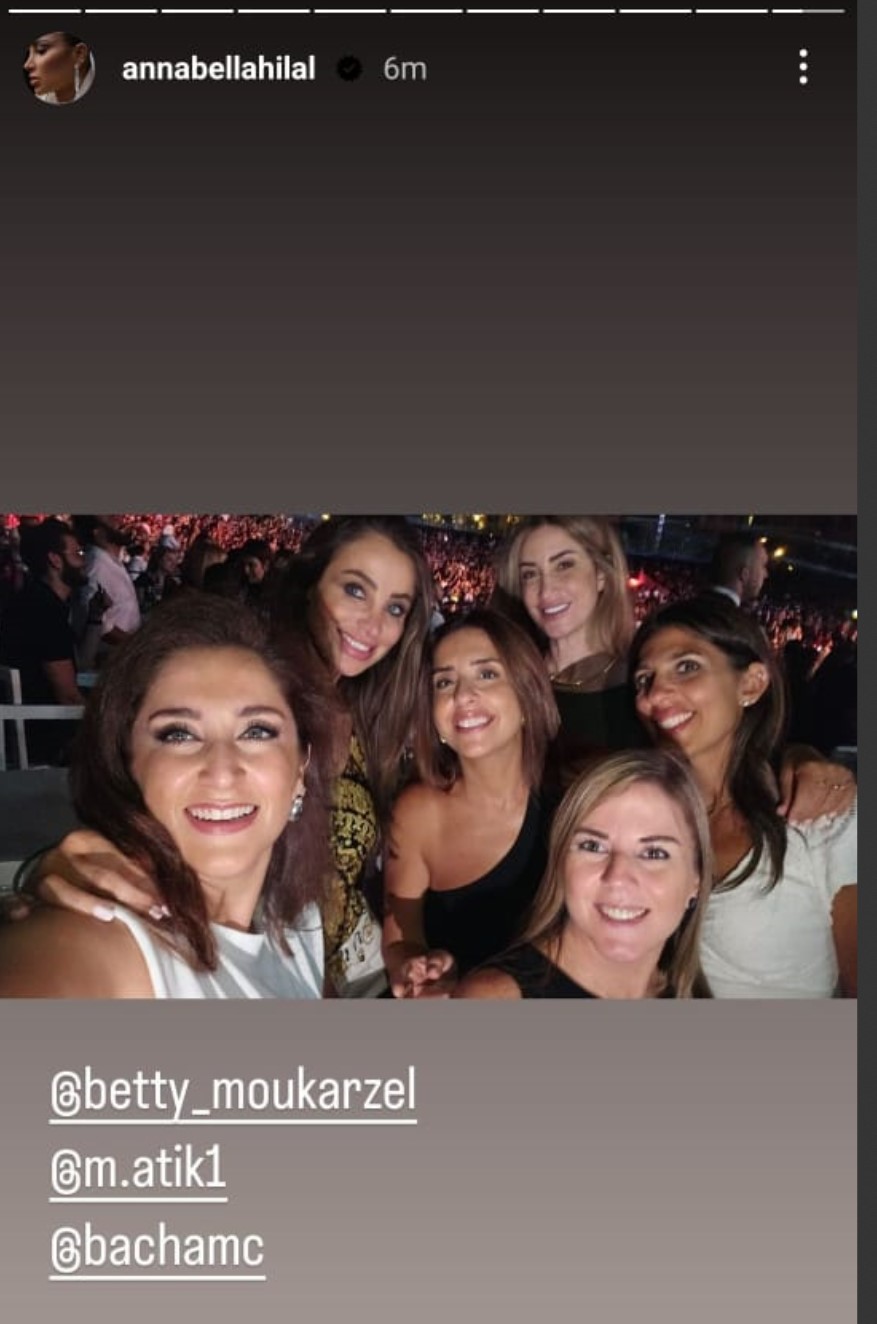Open the @m.atik1 mention

click(138, 1170)
